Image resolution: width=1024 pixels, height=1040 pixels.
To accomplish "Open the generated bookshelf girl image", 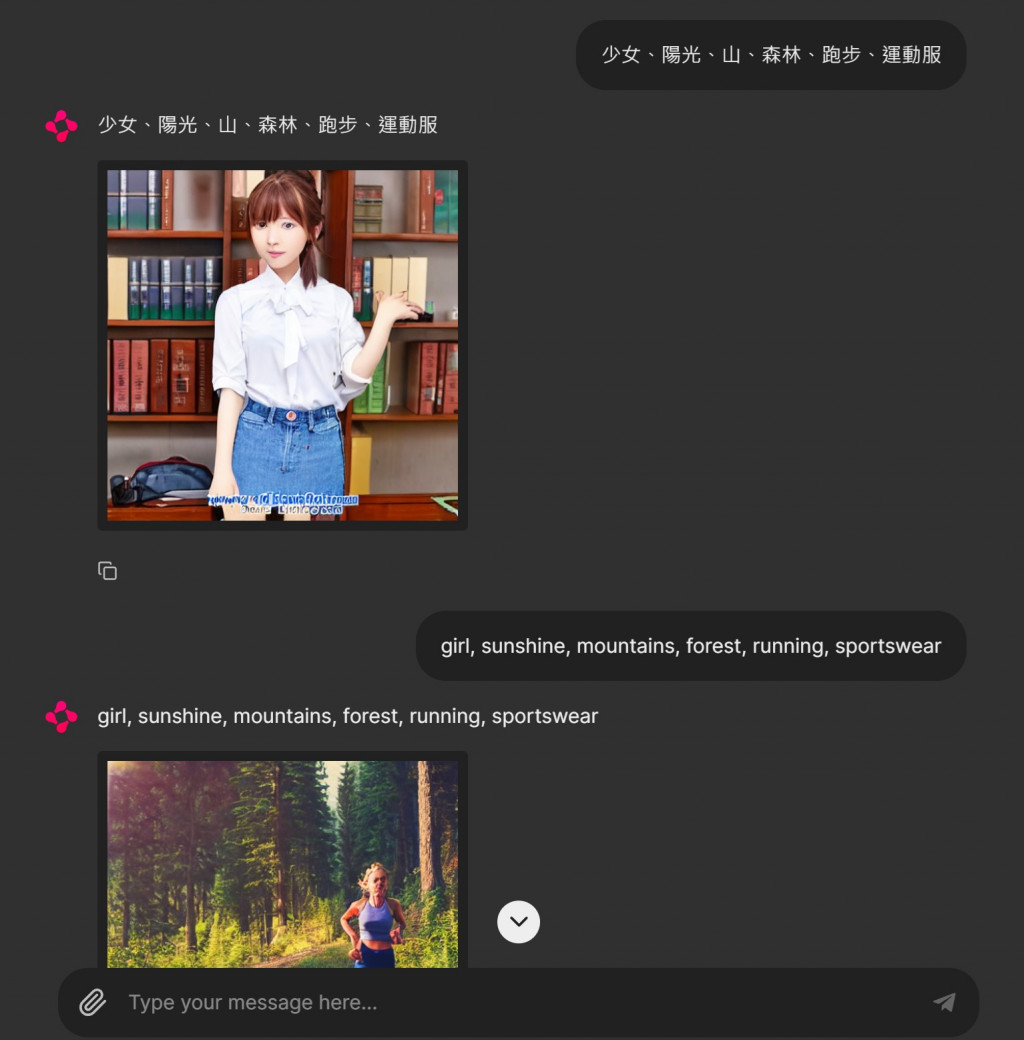I will coord(282,345).
